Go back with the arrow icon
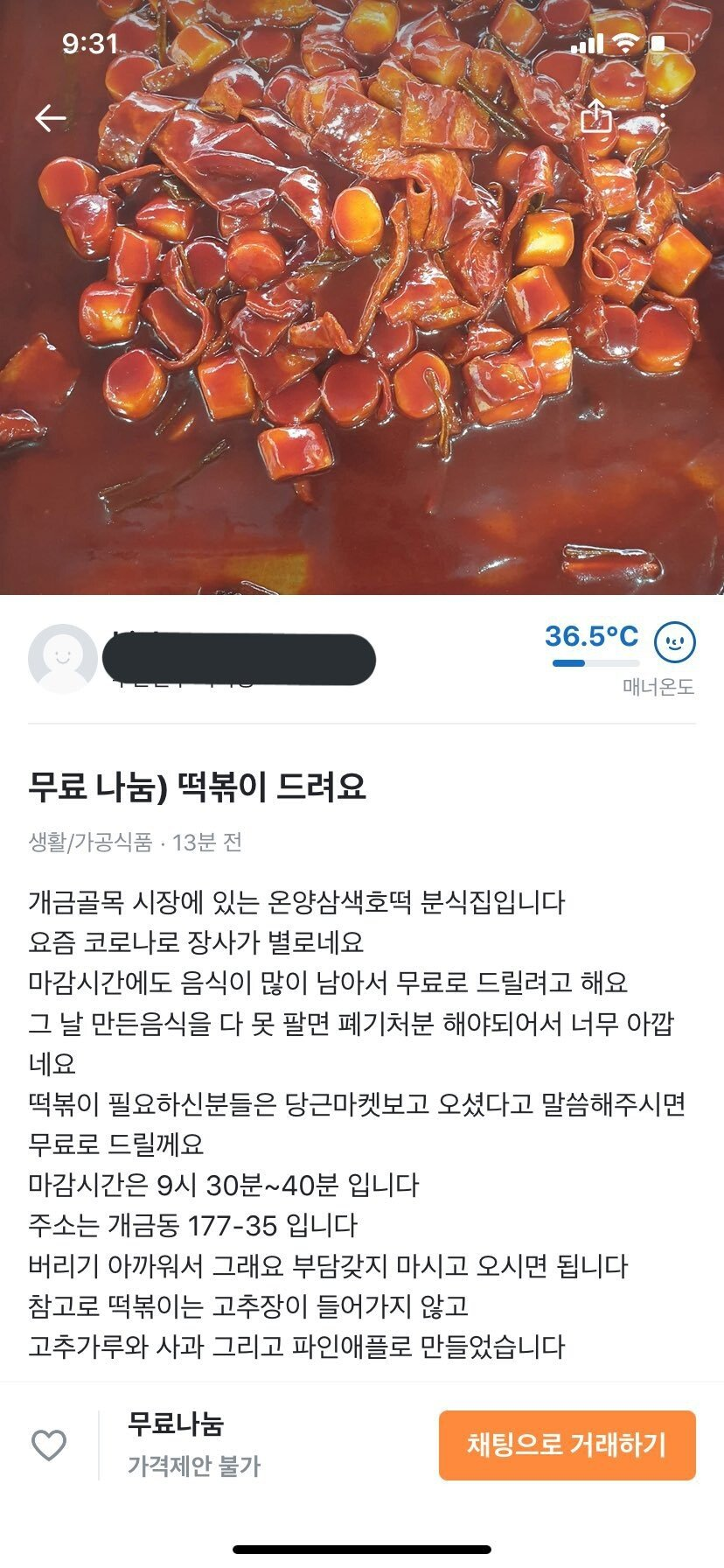This screenshot has height=1568, width=724. click(51, 118)
